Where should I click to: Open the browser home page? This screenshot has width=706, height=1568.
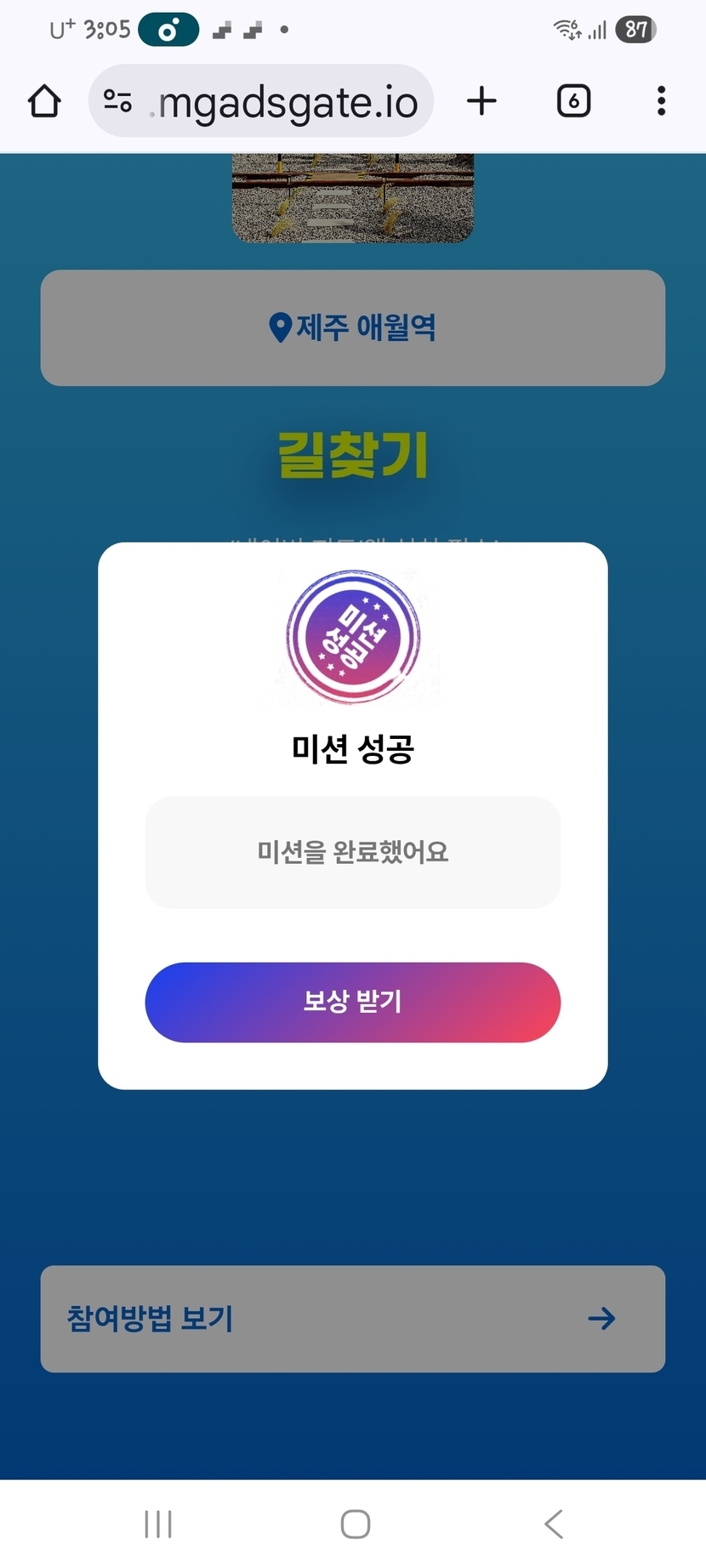point(44,101)
